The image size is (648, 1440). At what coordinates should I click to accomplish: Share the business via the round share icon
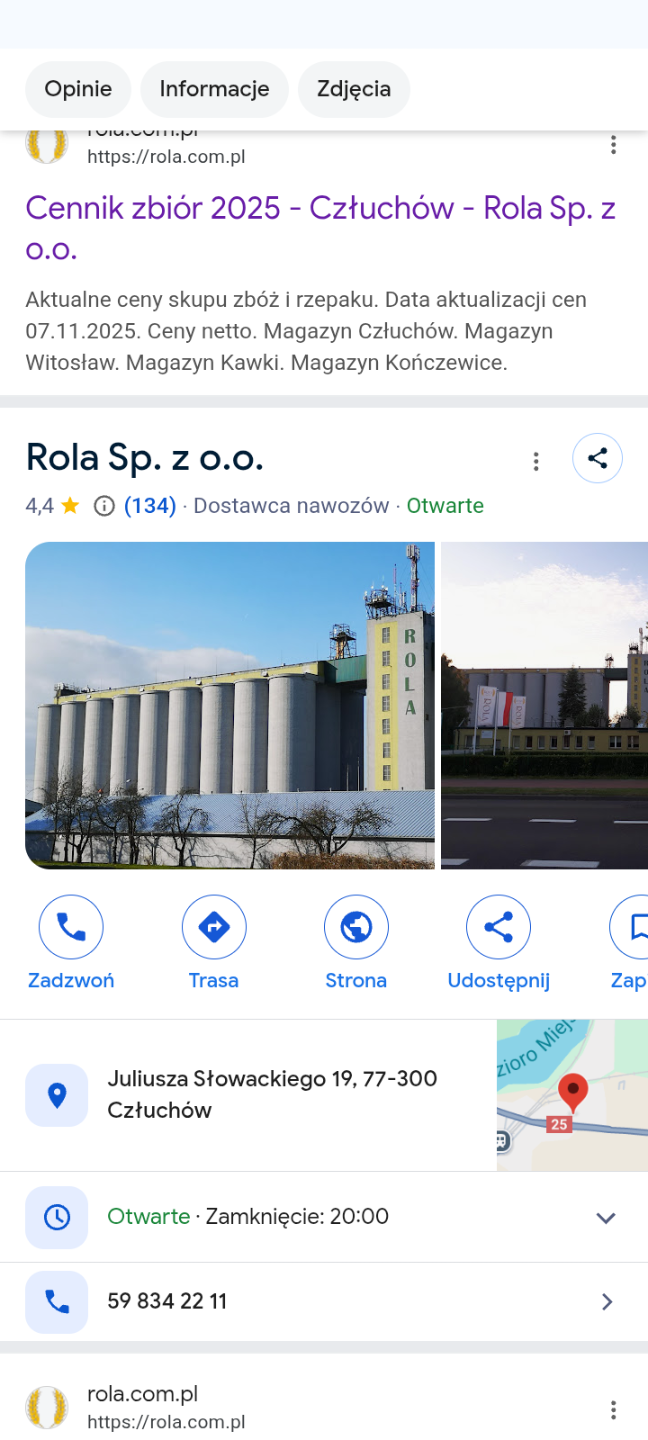[597, 459]
